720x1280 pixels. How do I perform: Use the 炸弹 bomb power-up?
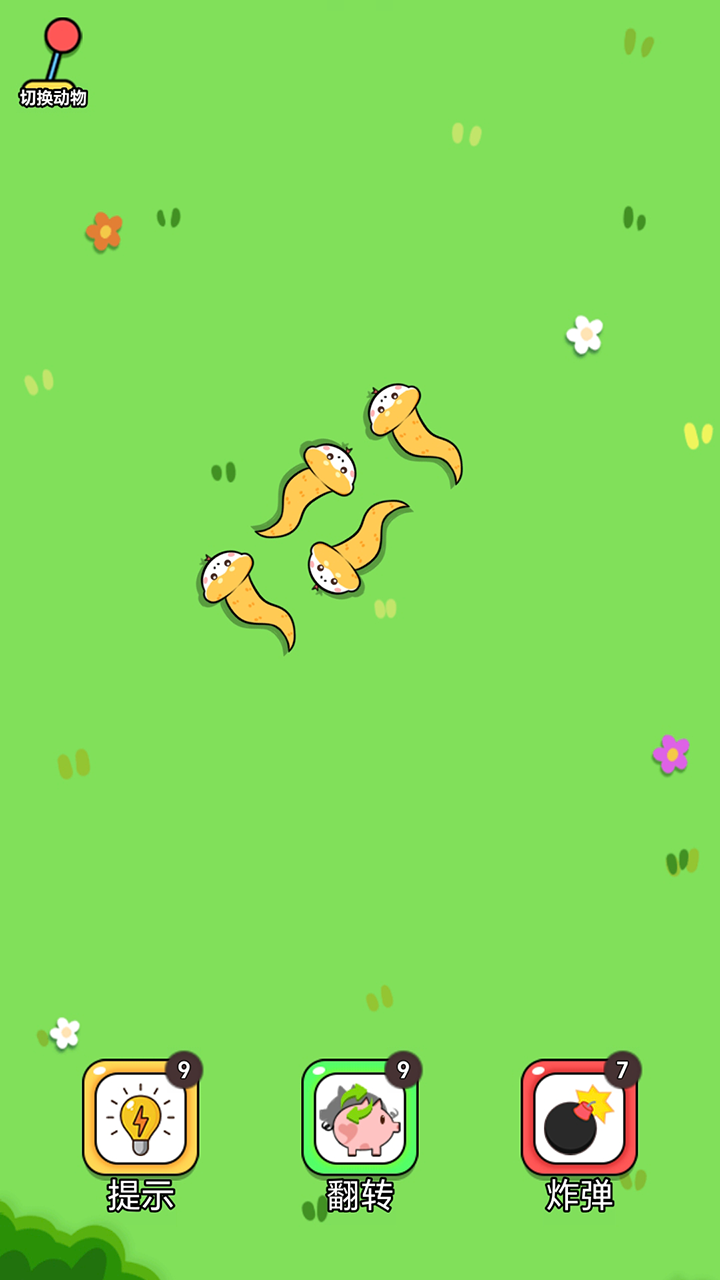click(x=579, y=1117)
